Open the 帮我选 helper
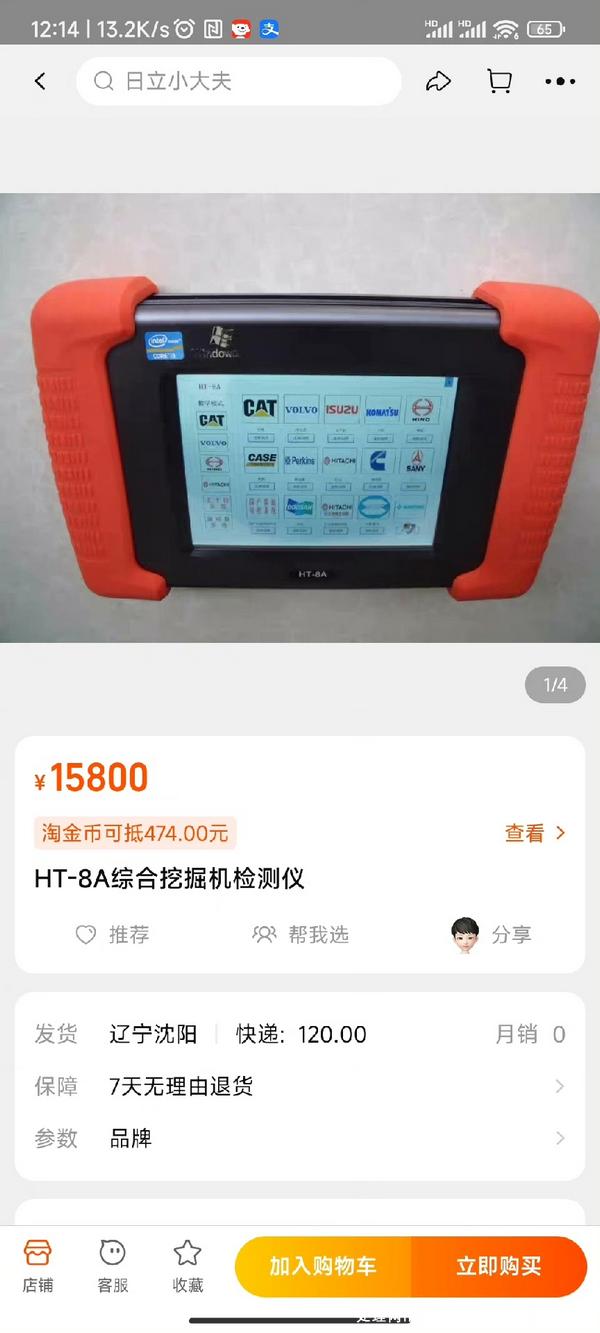Image resolution: width=600 pixels, height=1333 pixels. click(x=301, y=935)
